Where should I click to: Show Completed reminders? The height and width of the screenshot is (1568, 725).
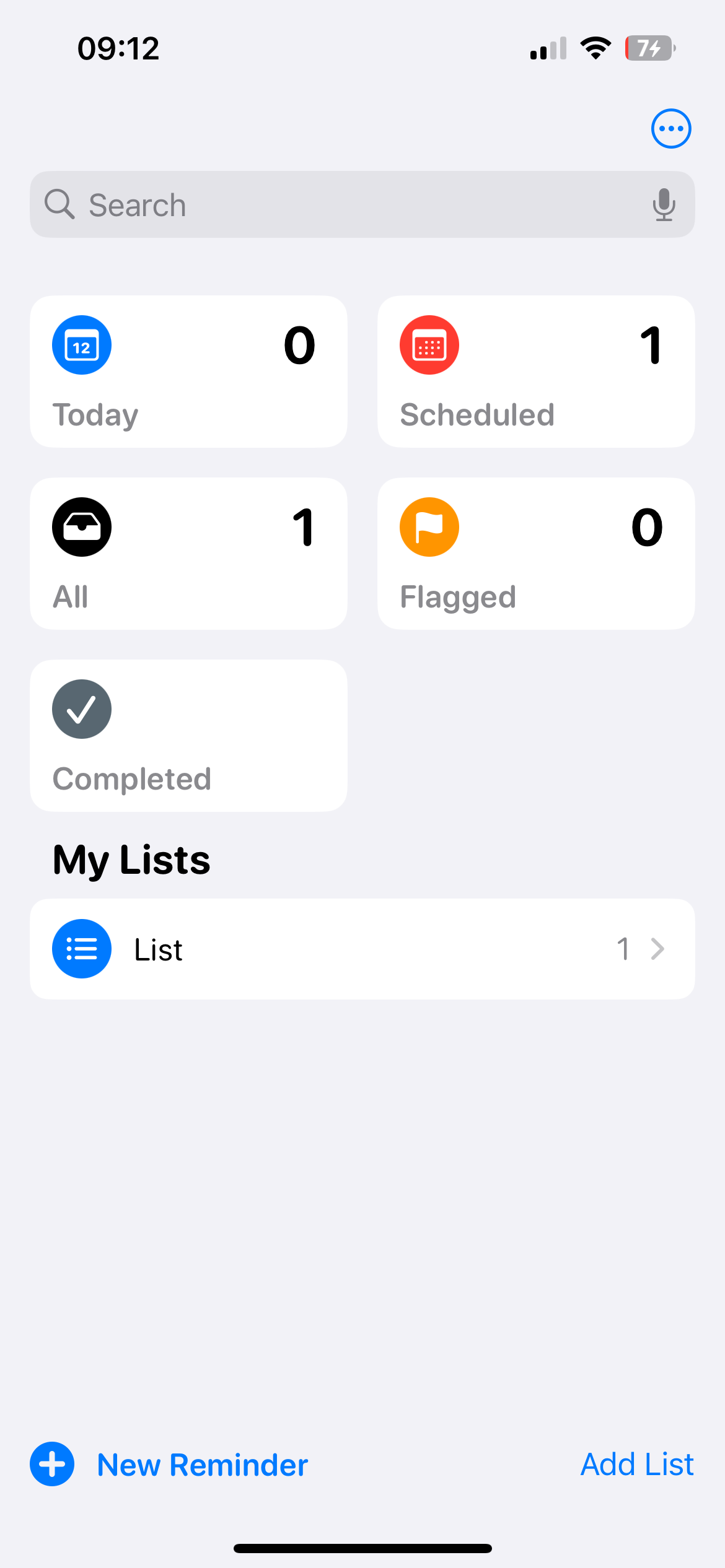pyautogui.click(x=188, y=736)
